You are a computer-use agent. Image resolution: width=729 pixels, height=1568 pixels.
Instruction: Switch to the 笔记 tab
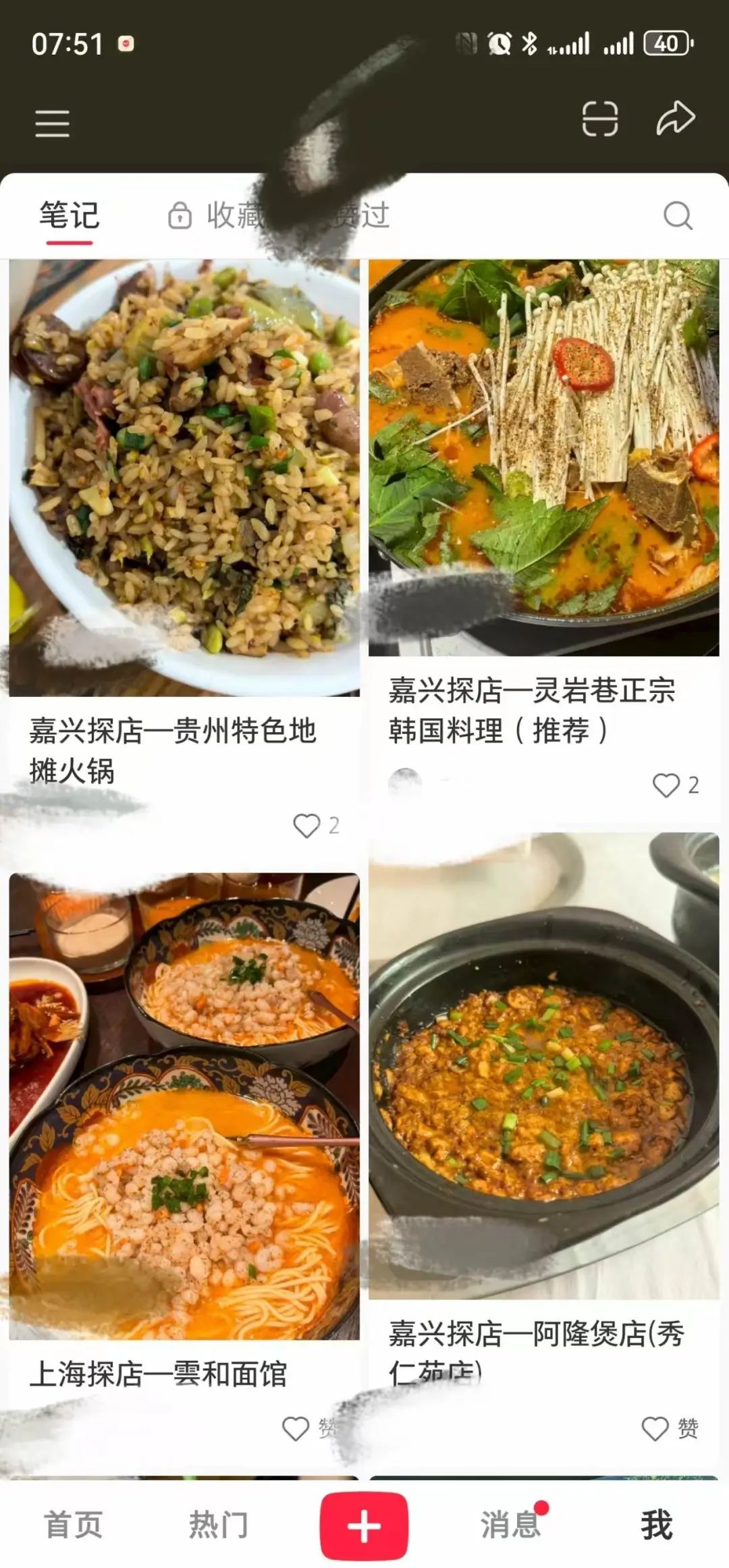[x=69, y=217]
